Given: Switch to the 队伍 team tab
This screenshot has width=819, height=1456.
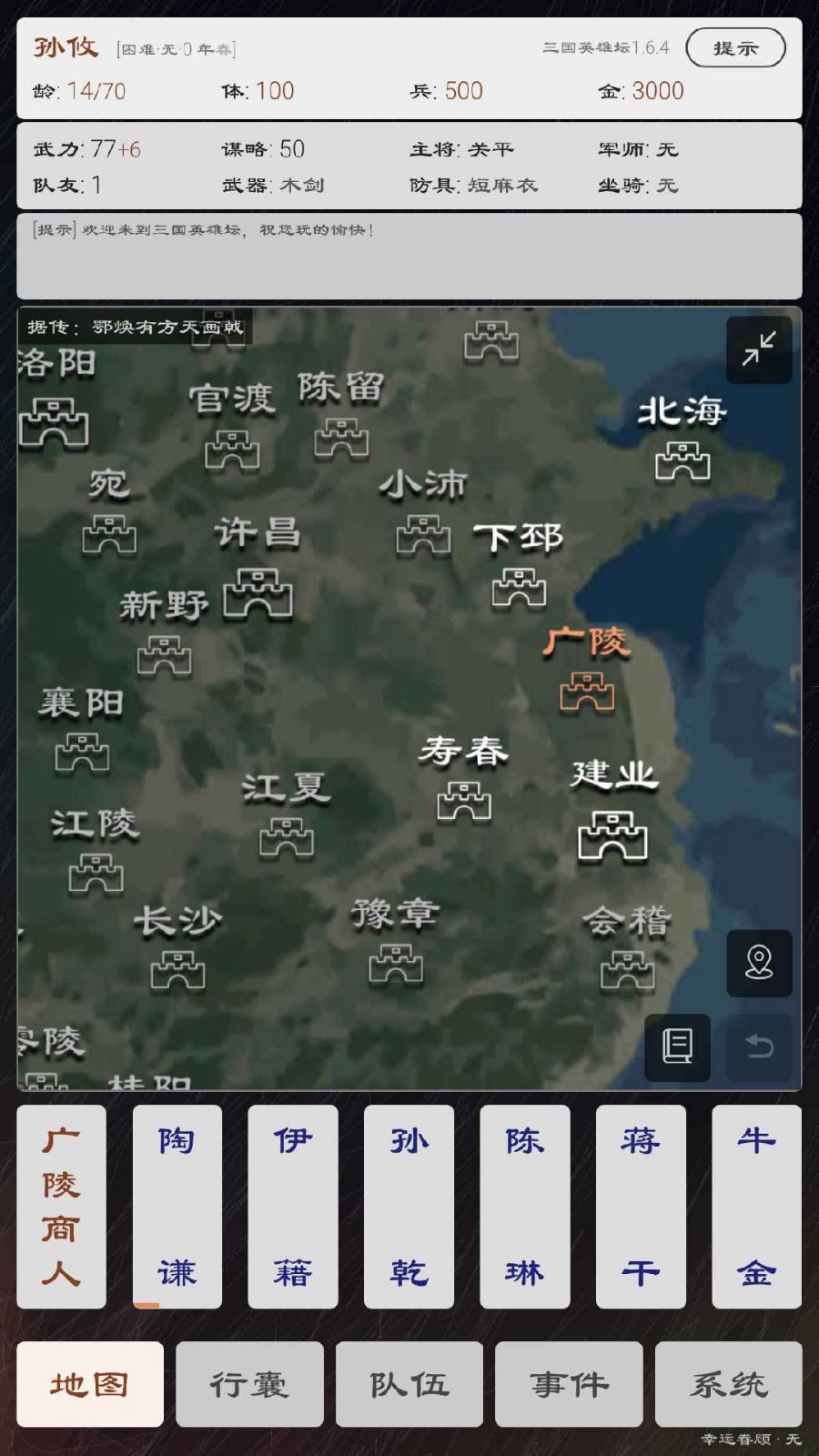Looking at the screenshot, I should (409, 1384).
